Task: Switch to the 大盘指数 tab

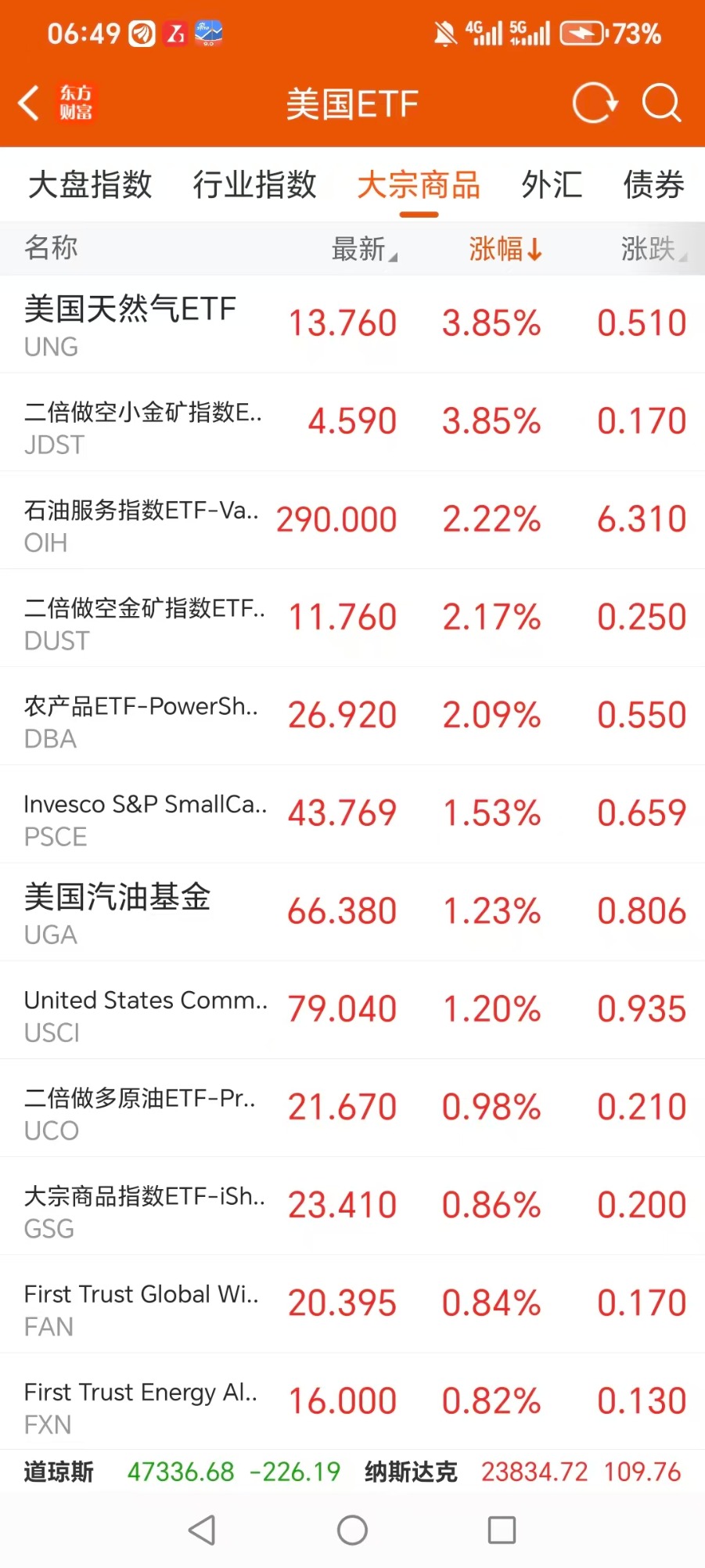Action: pyautogui.click(x=90, y=186)
